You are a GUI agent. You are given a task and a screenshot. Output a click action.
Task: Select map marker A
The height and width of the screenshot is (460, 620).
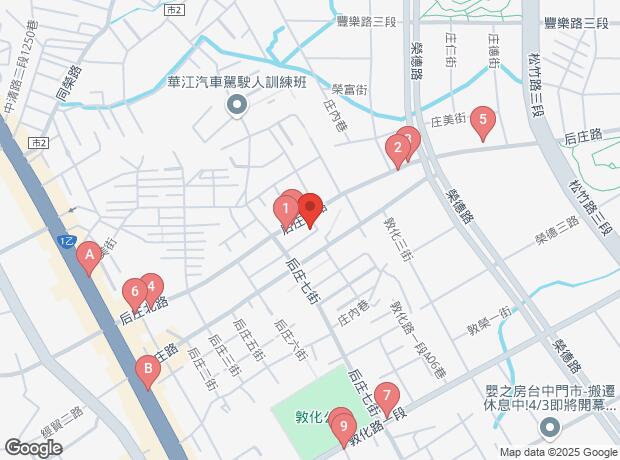(x=88, y=258)
